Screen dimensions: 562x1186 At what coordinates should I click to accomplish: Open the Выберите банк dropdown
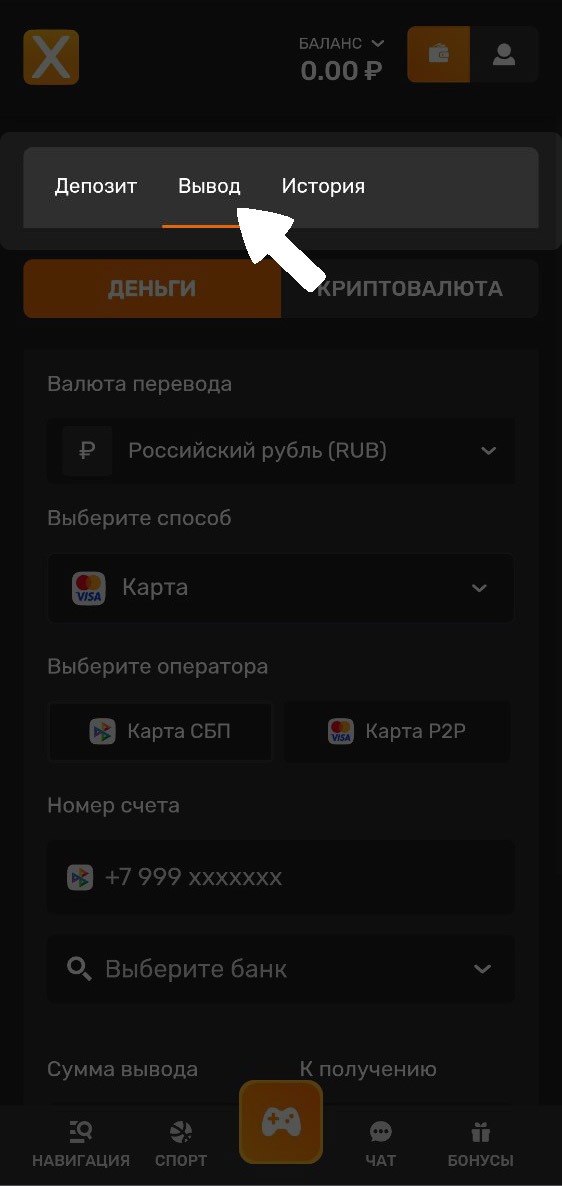tap(281, 969)
